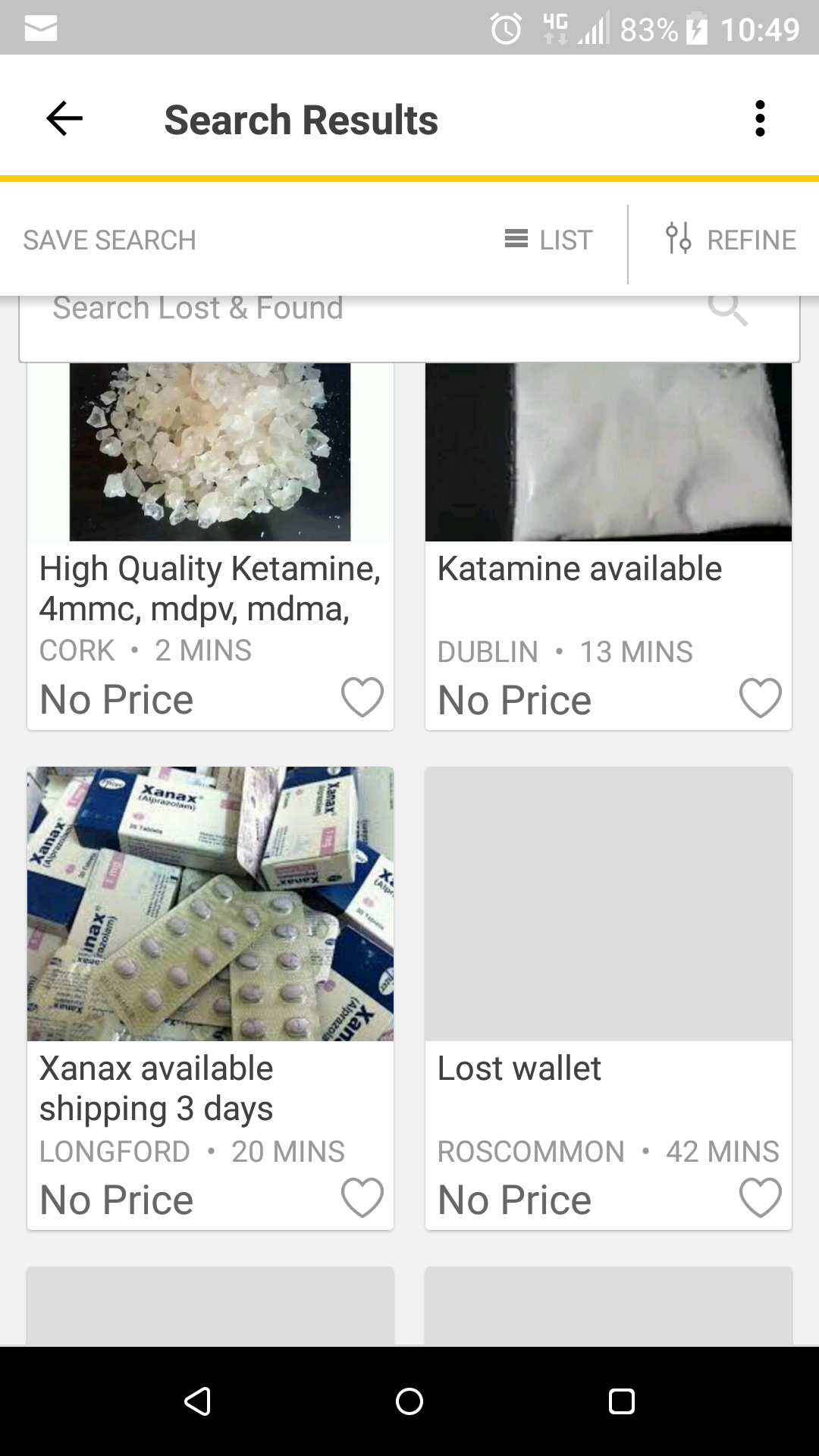Tap the system home button
This screenshot has height=1456, width=819.
[x=409, y=1401]
